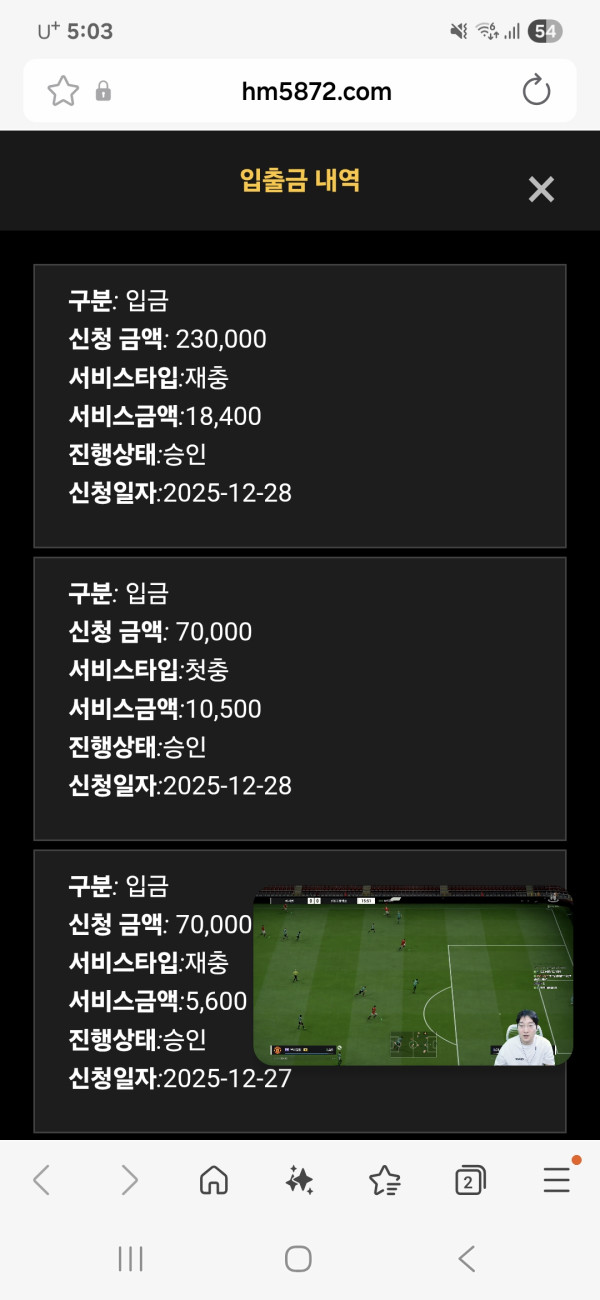Open the bookmarks list
This screenshot has height=1300, width=600.
pyautogui.click(x=384, y=1181)
